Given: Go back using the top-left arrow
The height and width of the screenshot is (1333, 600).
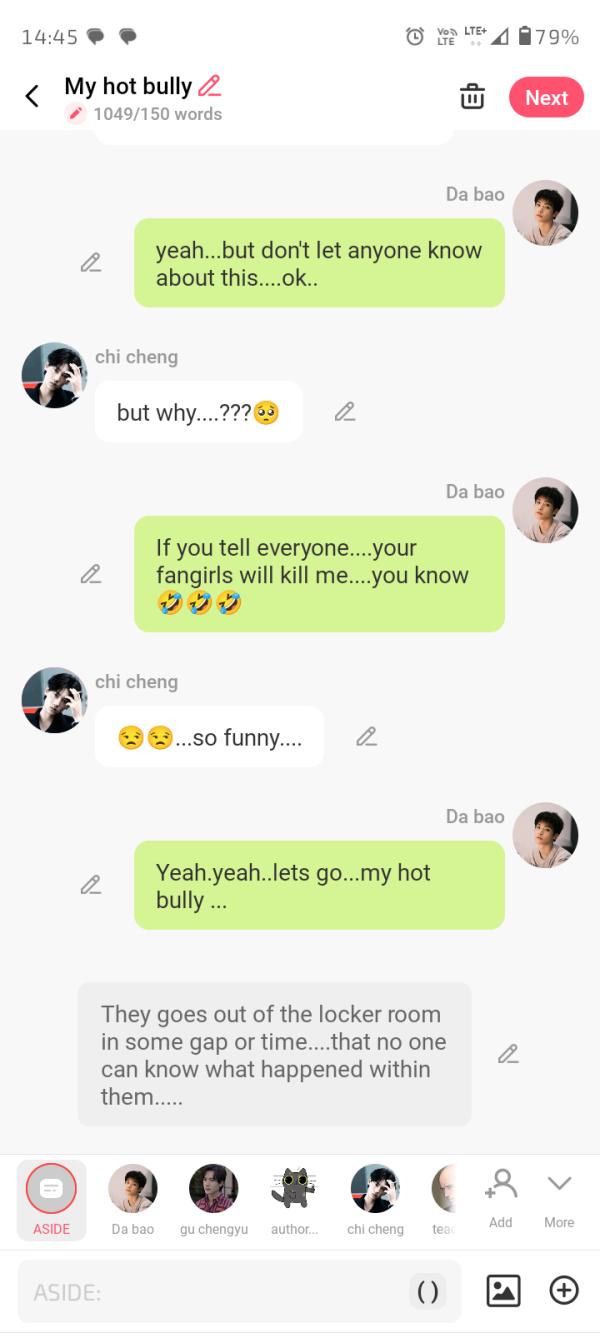Looking at the screenshot, I should [32, 96].
